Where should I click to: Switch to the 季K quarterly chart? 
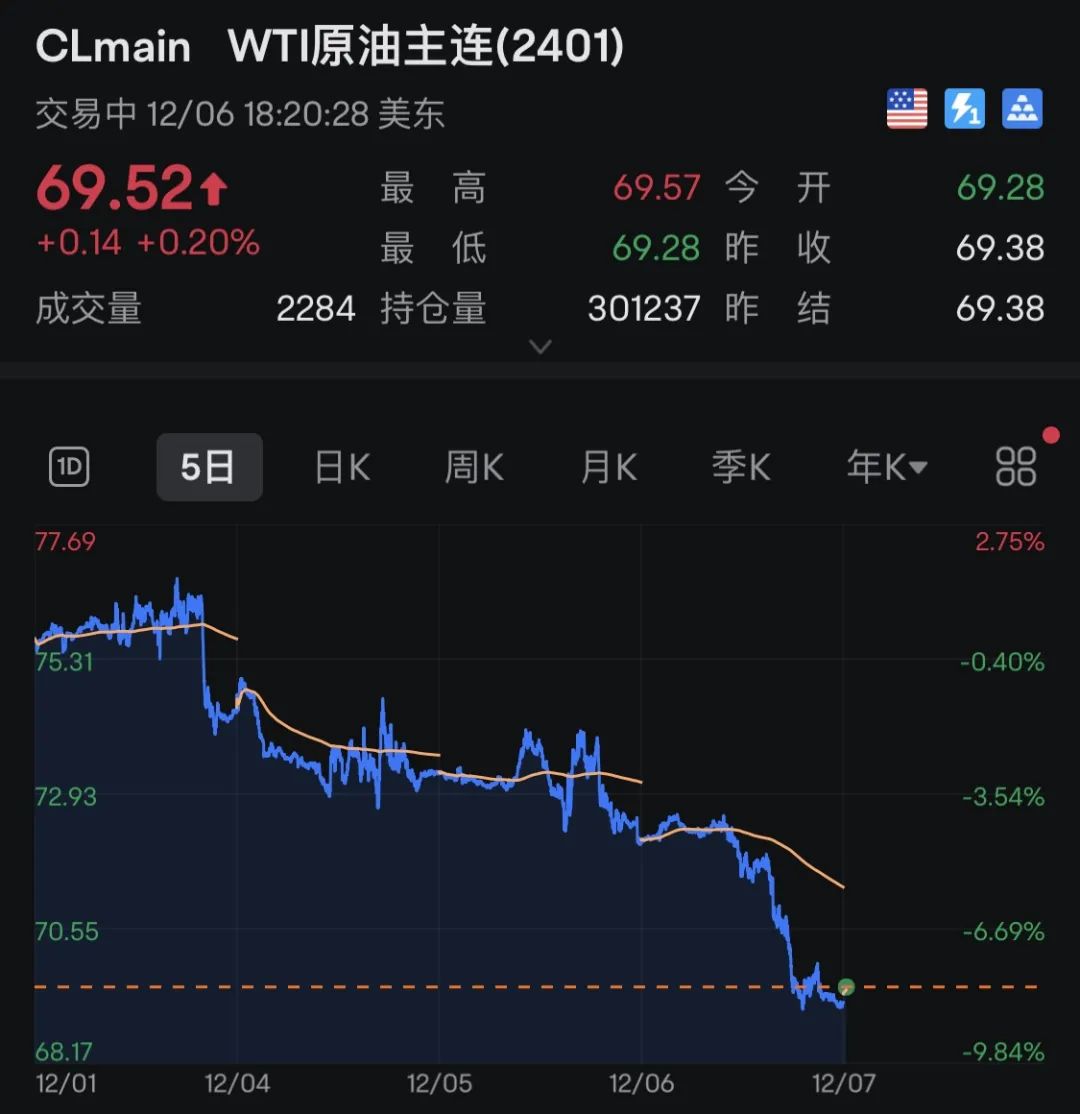741,467
